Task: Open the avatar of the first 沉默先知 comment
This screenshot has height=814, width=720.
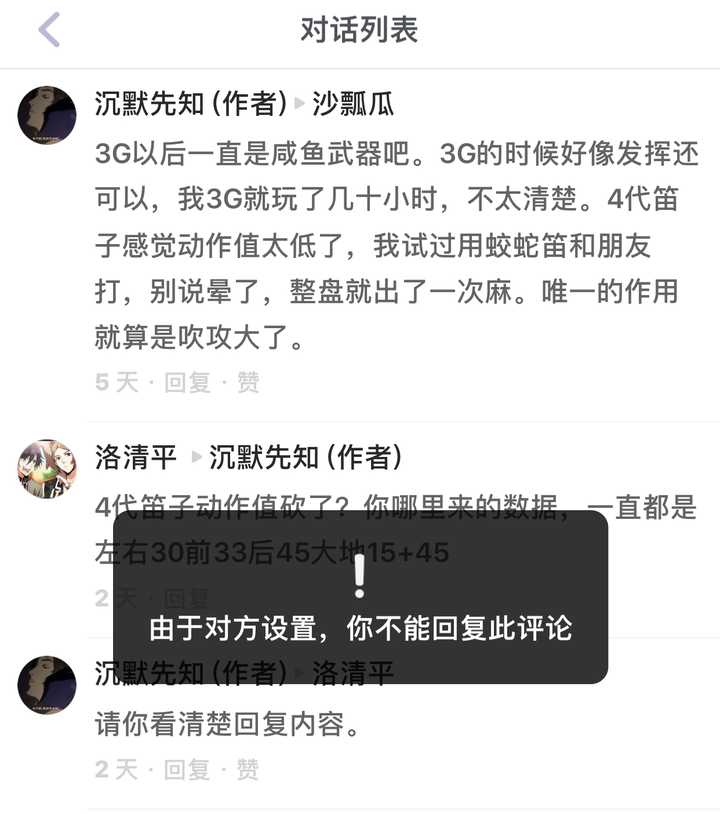Action: 47,115
